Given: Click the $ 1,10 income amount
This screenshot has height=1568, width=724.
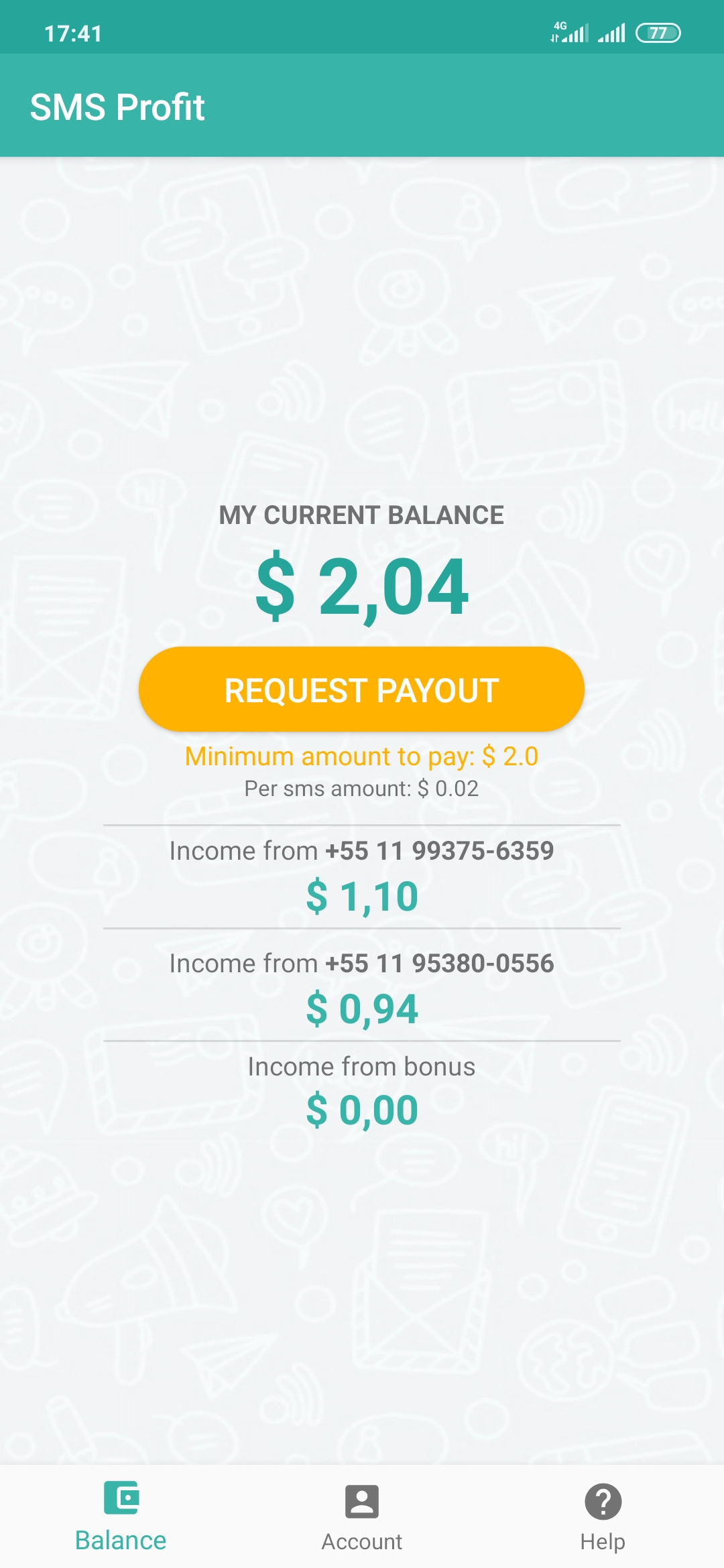Looking at the screenshot, I should (361, 895).
